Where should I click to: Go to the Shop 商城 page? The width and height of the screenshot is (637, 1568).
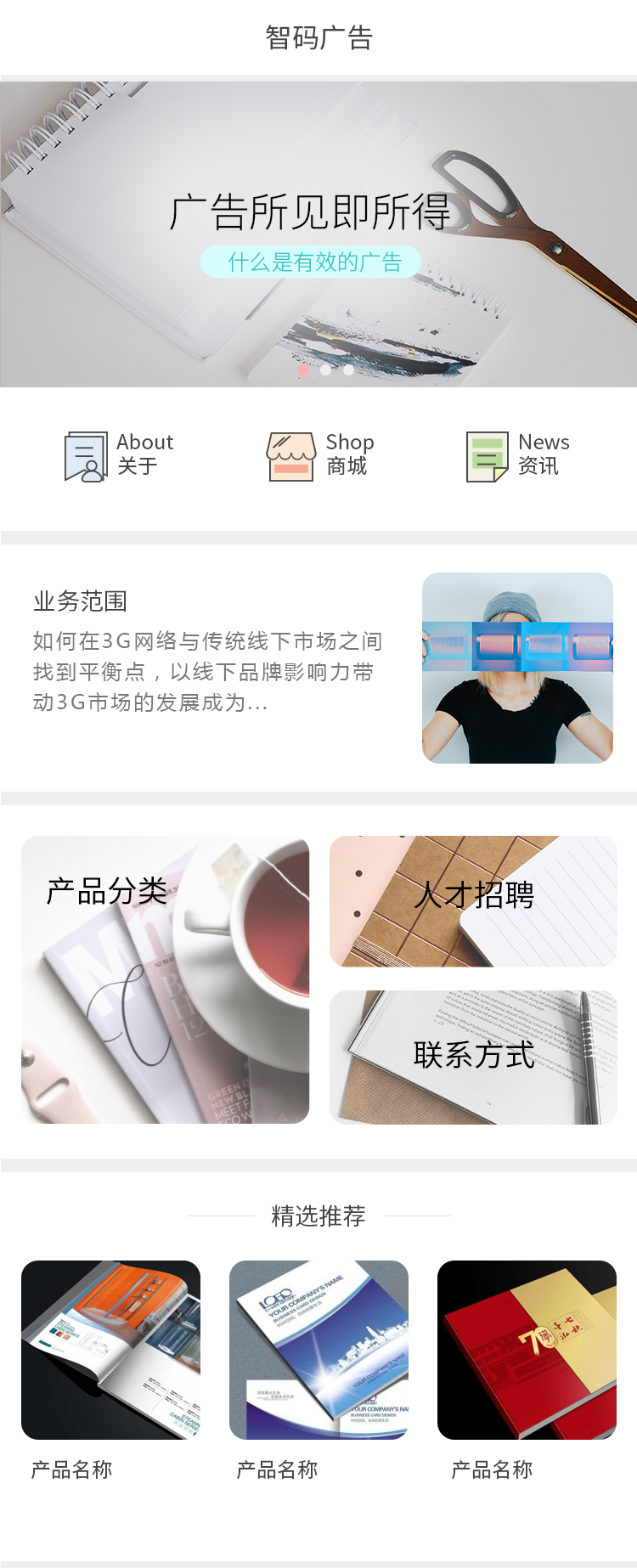point(320,455)
